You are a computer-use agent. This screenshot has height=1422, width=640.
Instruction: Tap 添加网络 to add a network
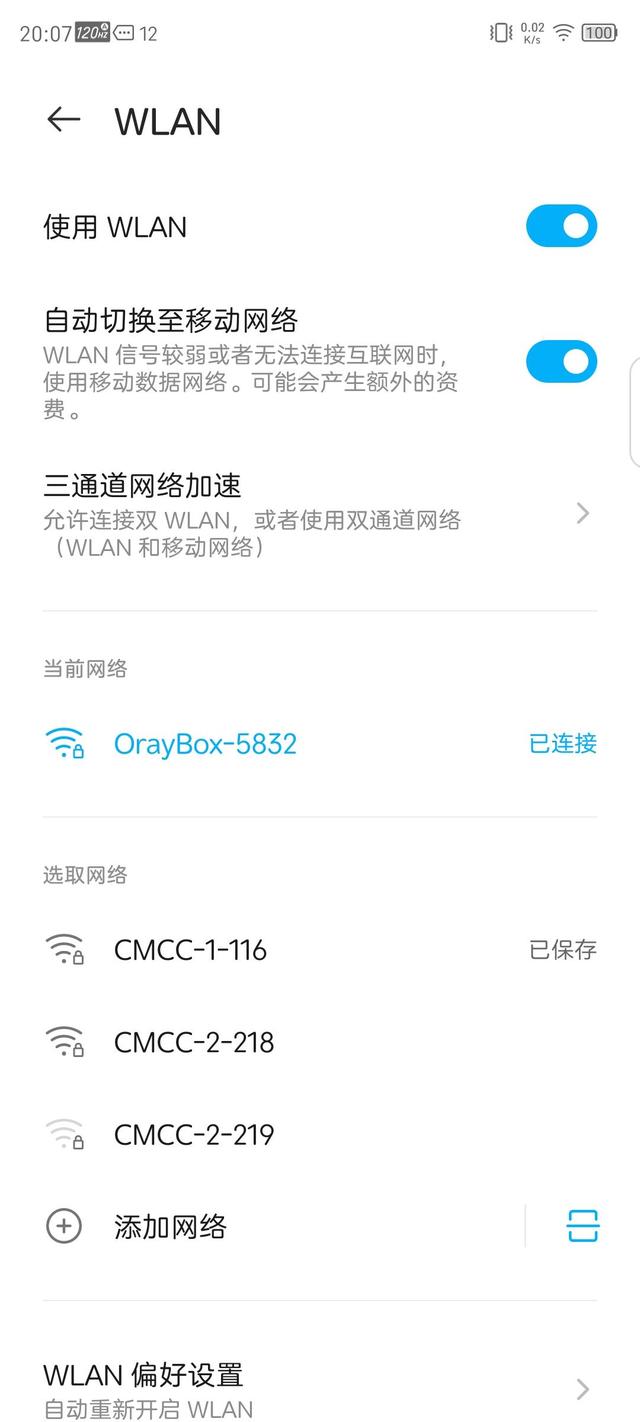[x=170, y=1227]
